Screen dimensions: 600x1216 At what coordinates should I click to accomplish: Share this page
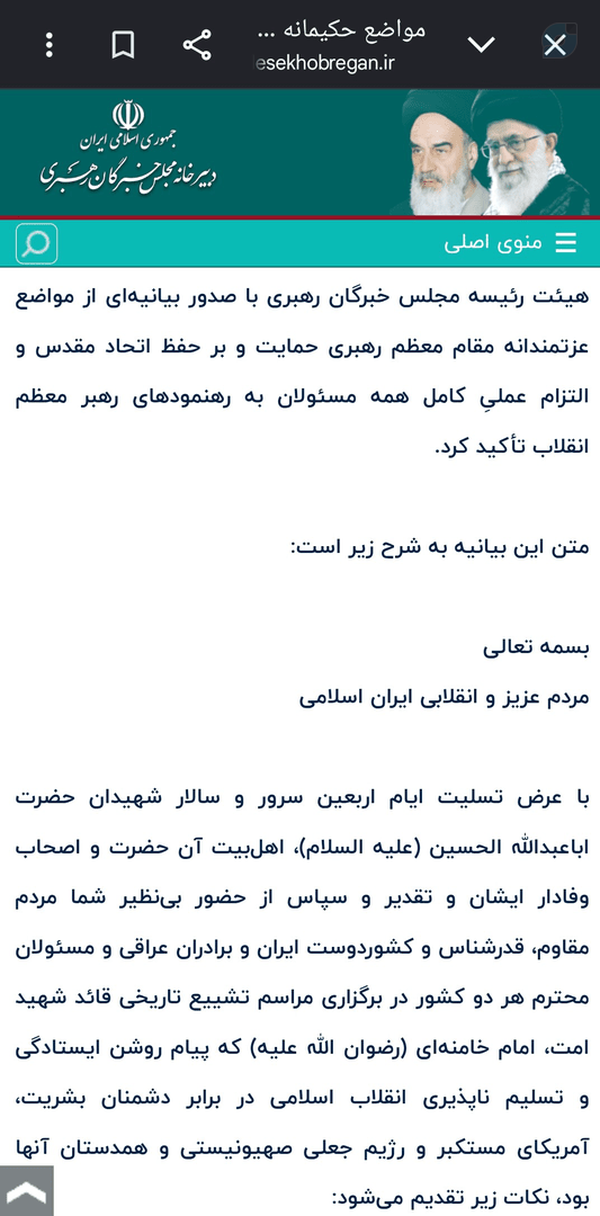198,45
